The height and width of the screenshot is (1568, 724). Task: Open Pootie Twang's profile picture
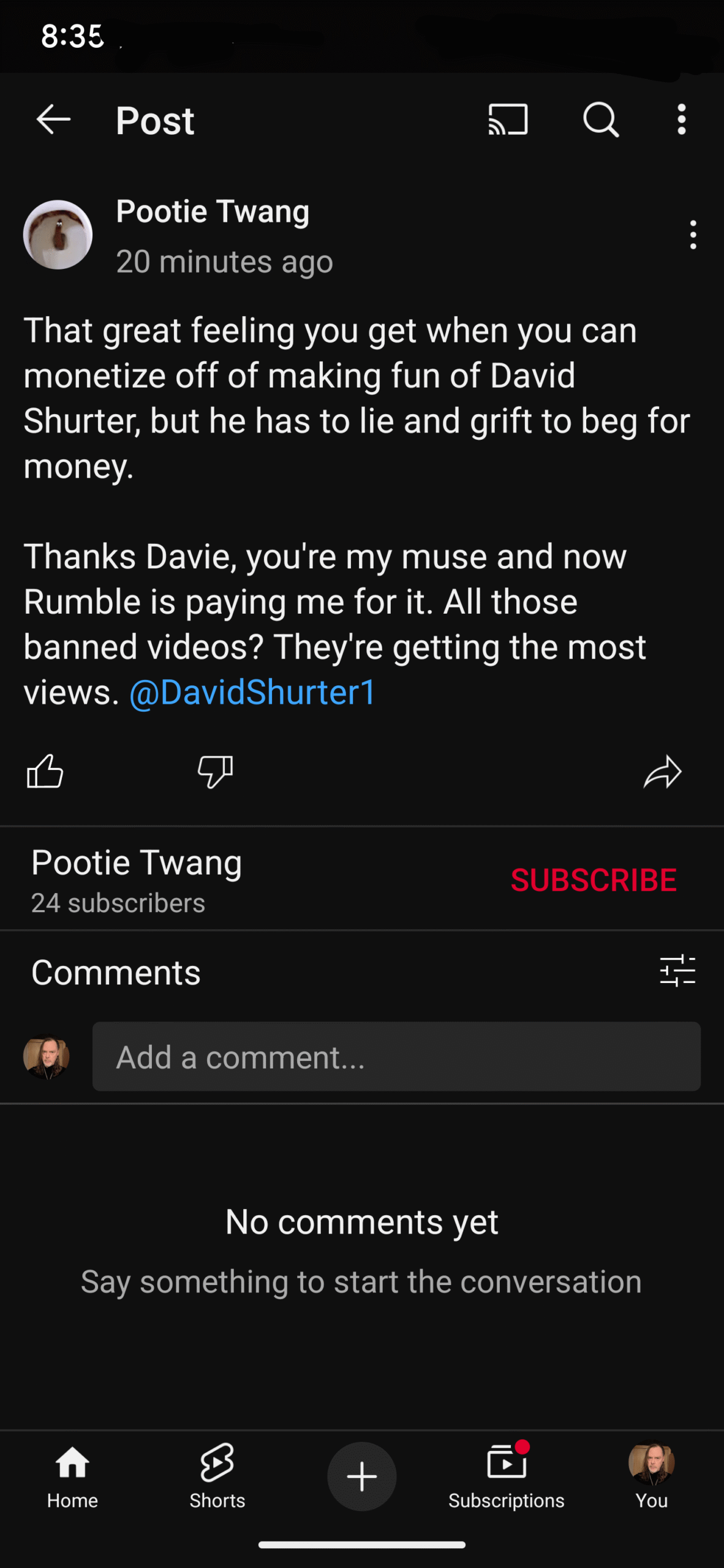(x=58, y=235)
